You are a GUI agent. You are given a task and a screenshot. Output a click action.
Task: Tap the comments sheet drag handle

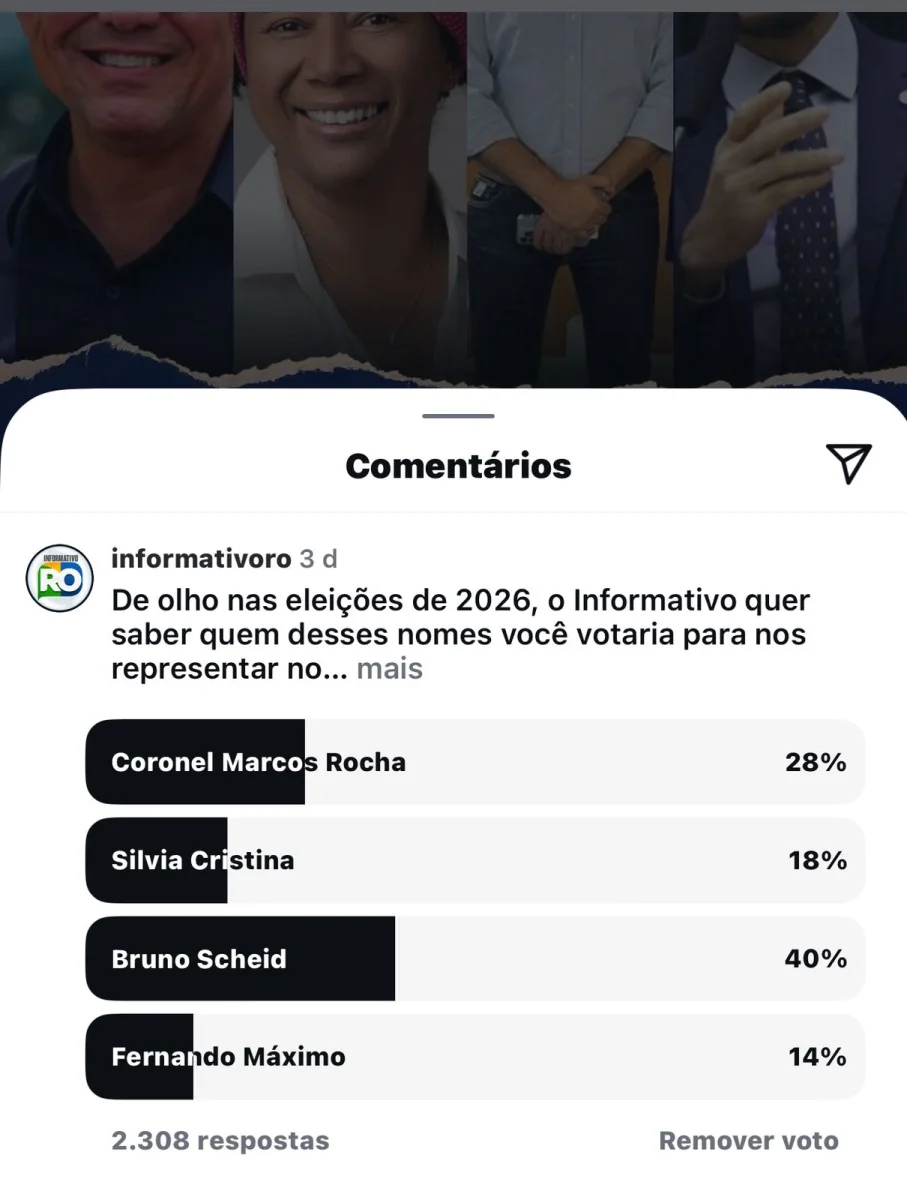(458, 416)
